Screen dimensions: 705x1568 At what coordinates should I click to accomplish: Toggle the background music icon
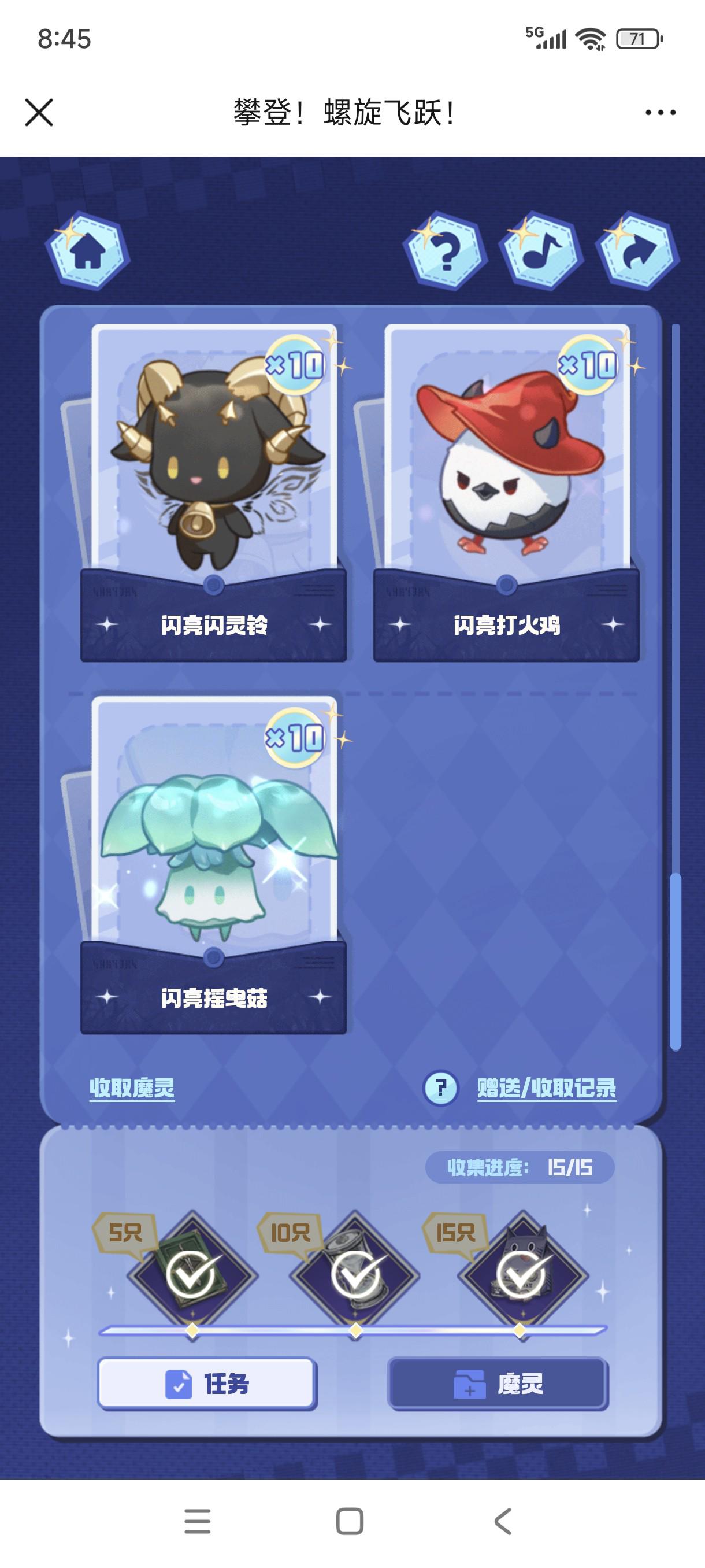tap(541, 250)
